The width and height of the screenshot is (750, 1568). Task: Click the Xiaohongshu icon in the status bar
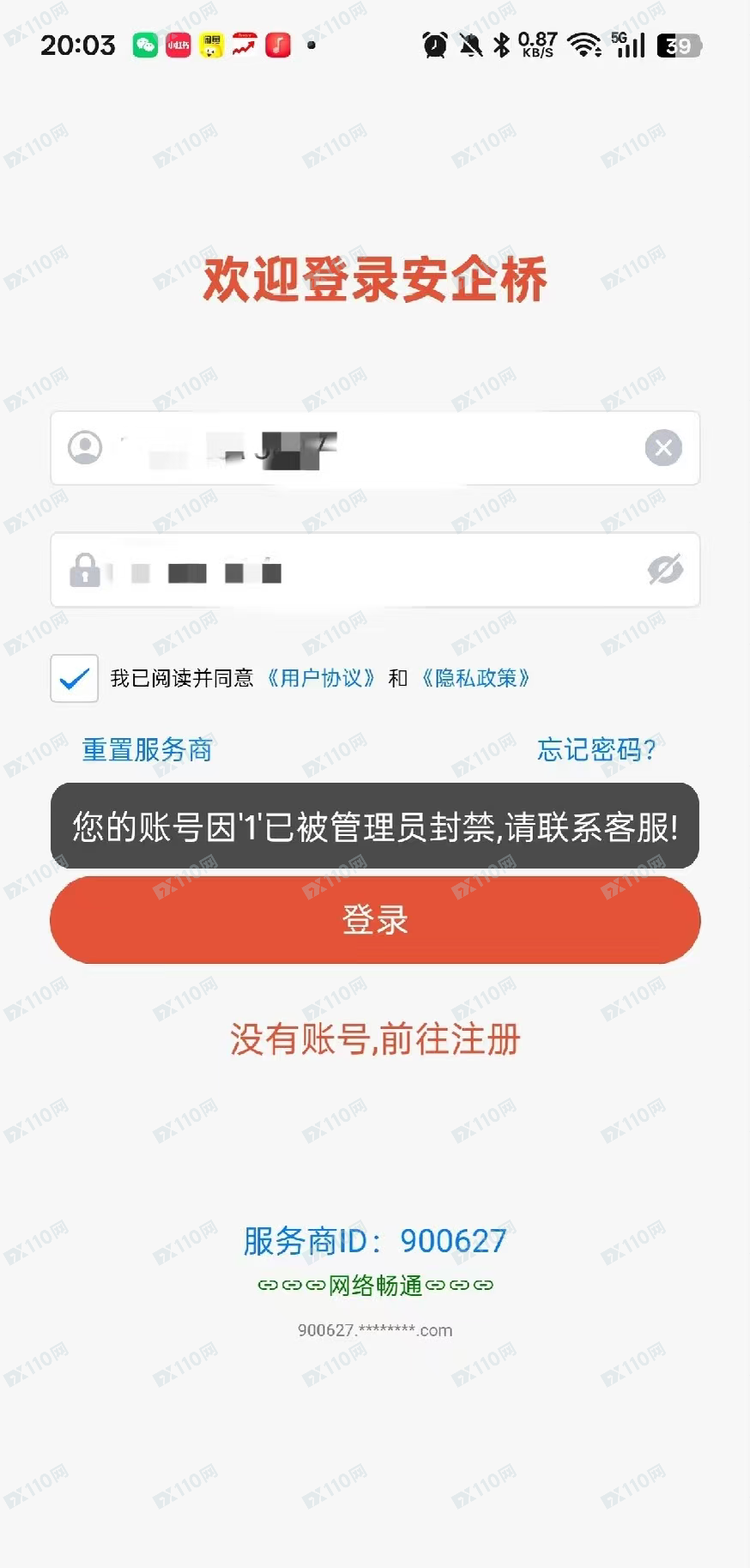[x=177, y=44]
